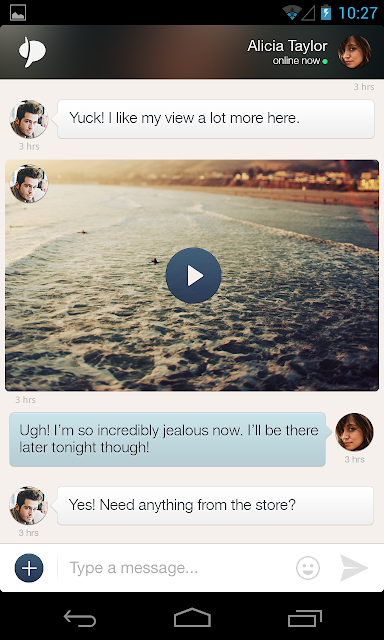Screen dimensions: 384x640
Task: Go to the system home screen
Action: (x=192, y=618)
